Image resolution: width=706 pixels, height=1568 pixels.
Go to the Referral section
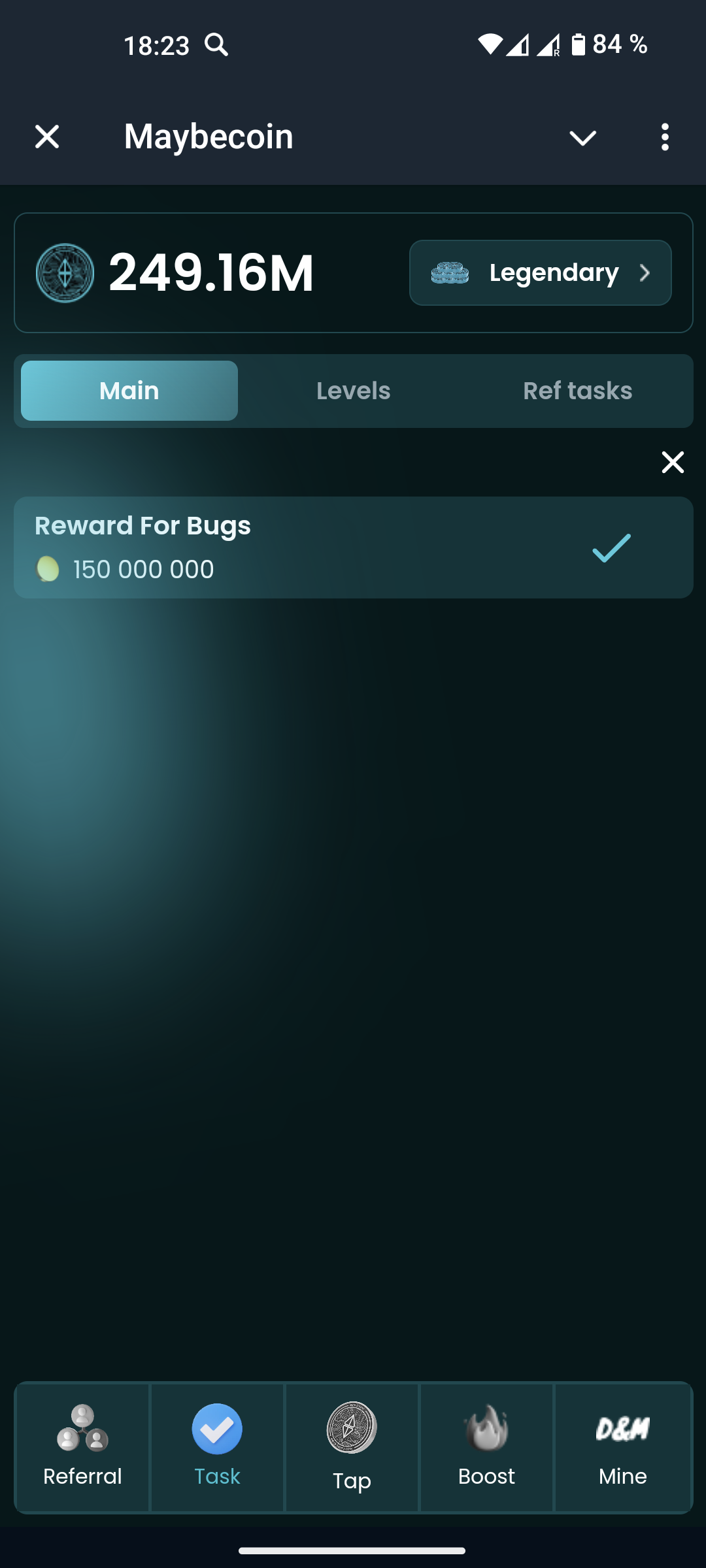coord(82,1446)
